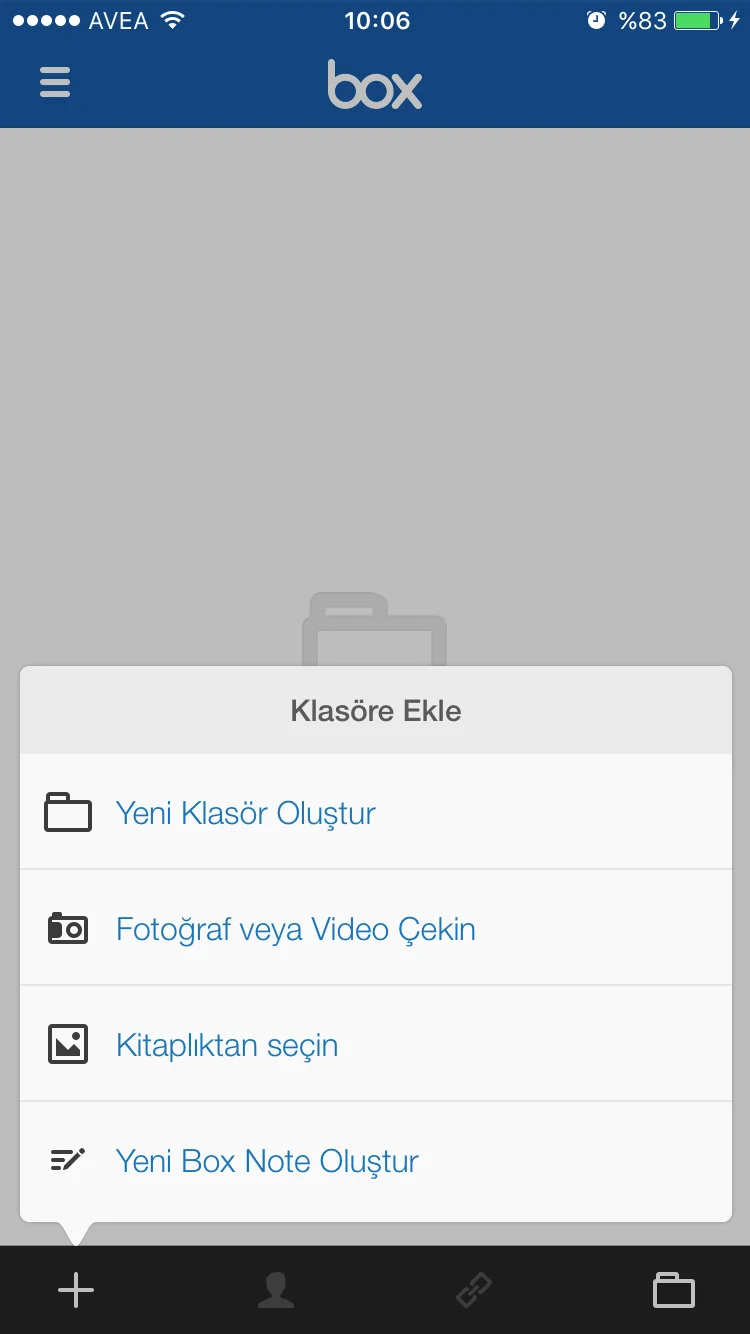
Task: Tap the share link chain icon
Action: point(474,1290)
